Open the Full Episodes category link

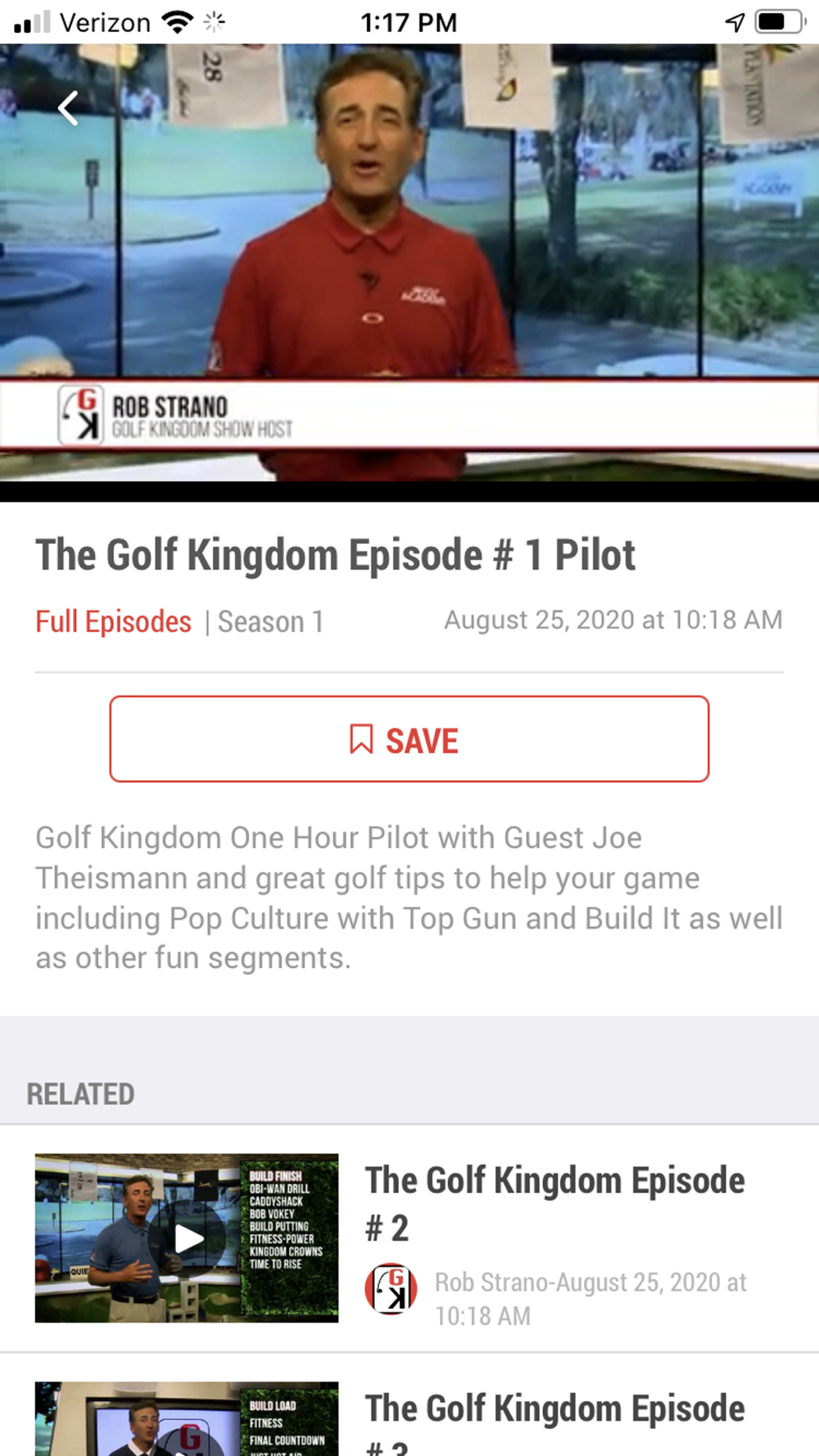[x=113, y=622]
